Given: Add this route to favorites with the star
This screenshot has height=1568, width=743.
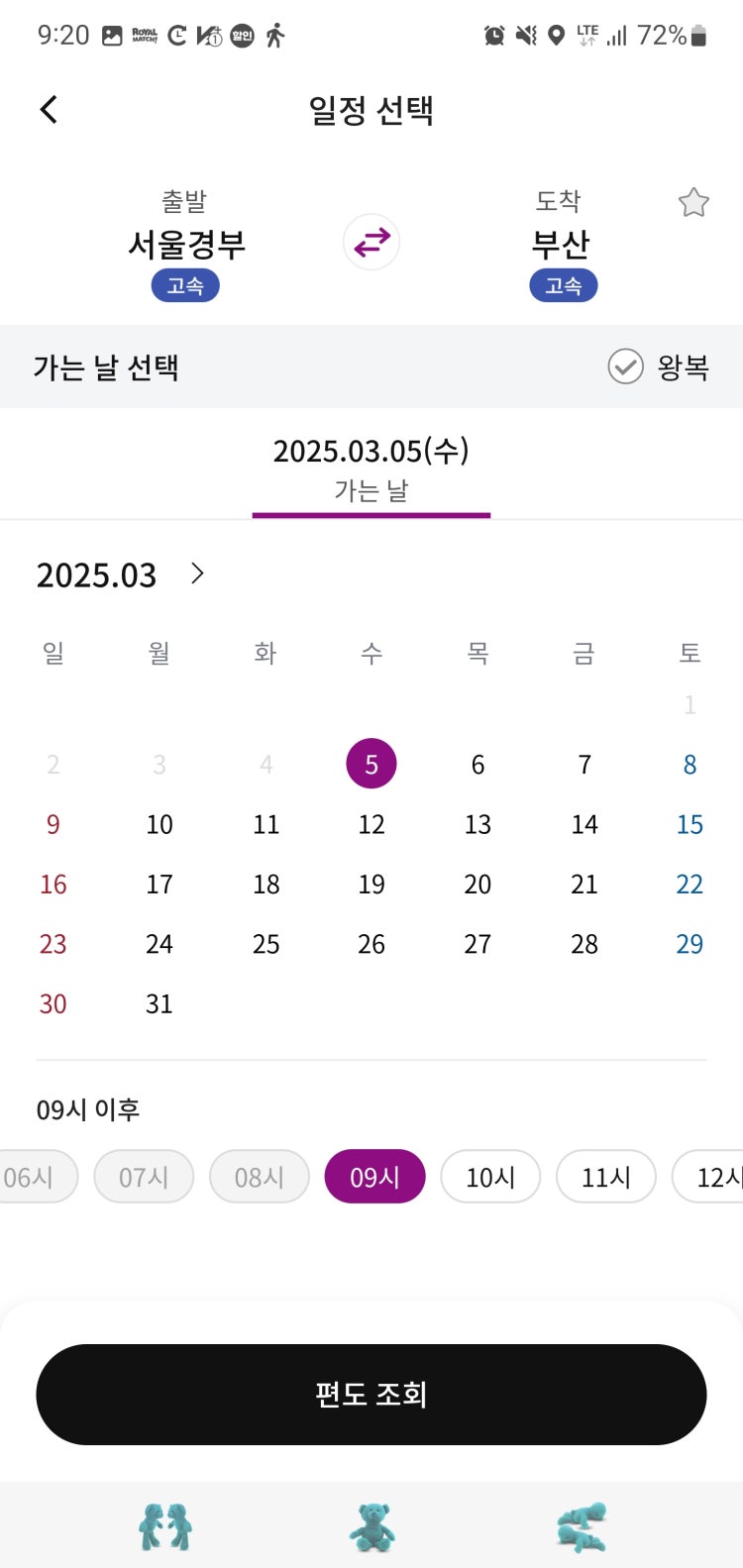Looking at the screenshot, I should pos(693,202).
